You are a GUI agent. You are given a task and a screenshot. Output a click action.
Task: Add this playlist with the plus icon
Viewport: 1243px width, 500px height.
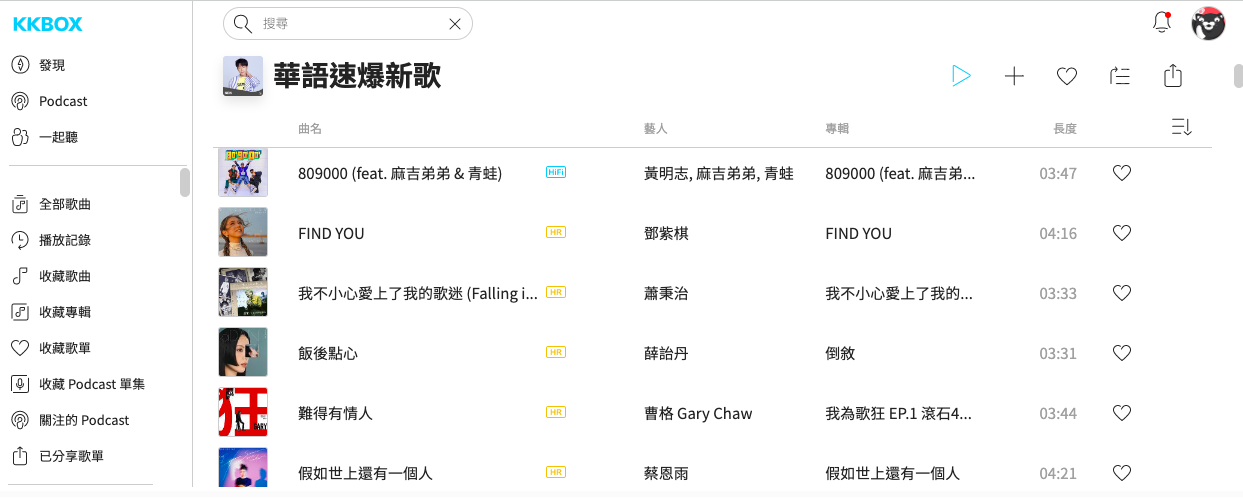[x=1014, y=76]
